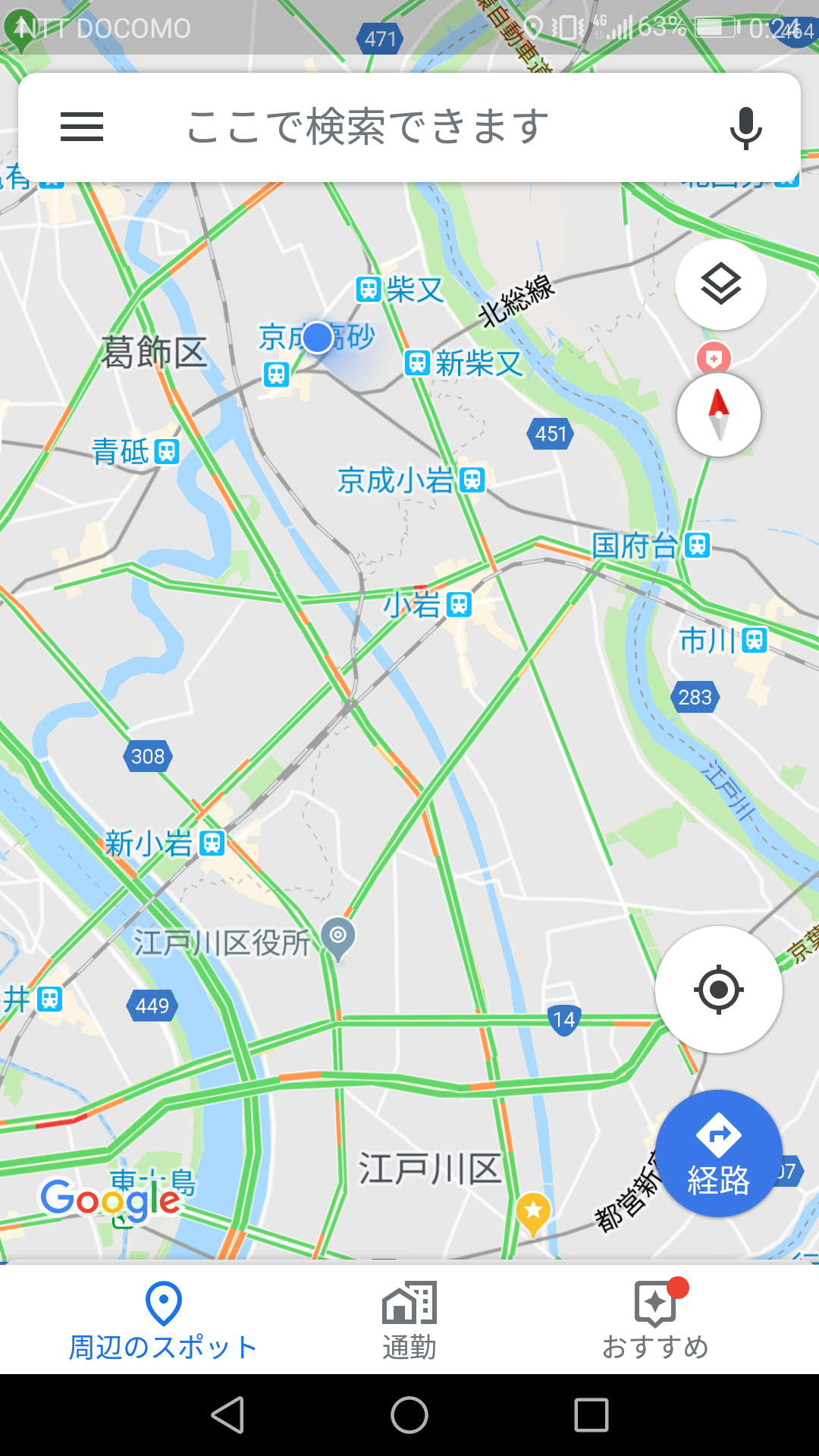Select the 京成小岩 station marker
The image size is (819, 1456).
[472, 480]
